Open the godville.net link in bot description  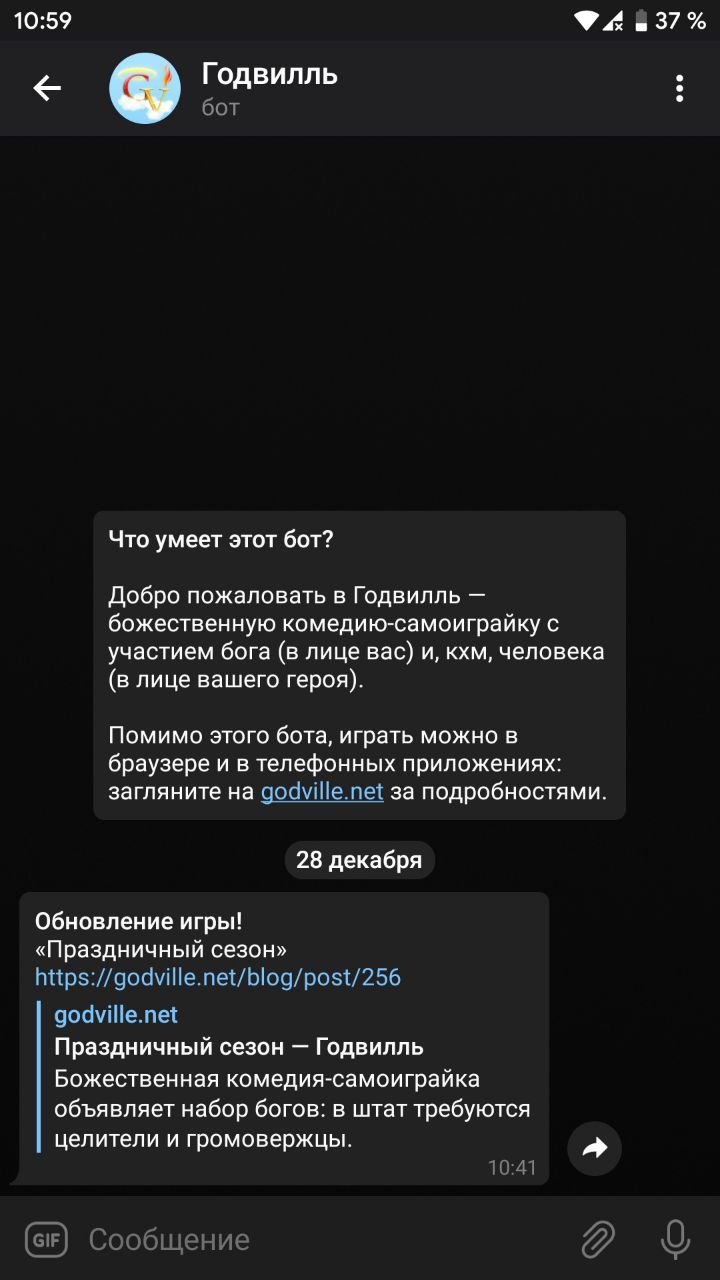click(x=322, y=792)
